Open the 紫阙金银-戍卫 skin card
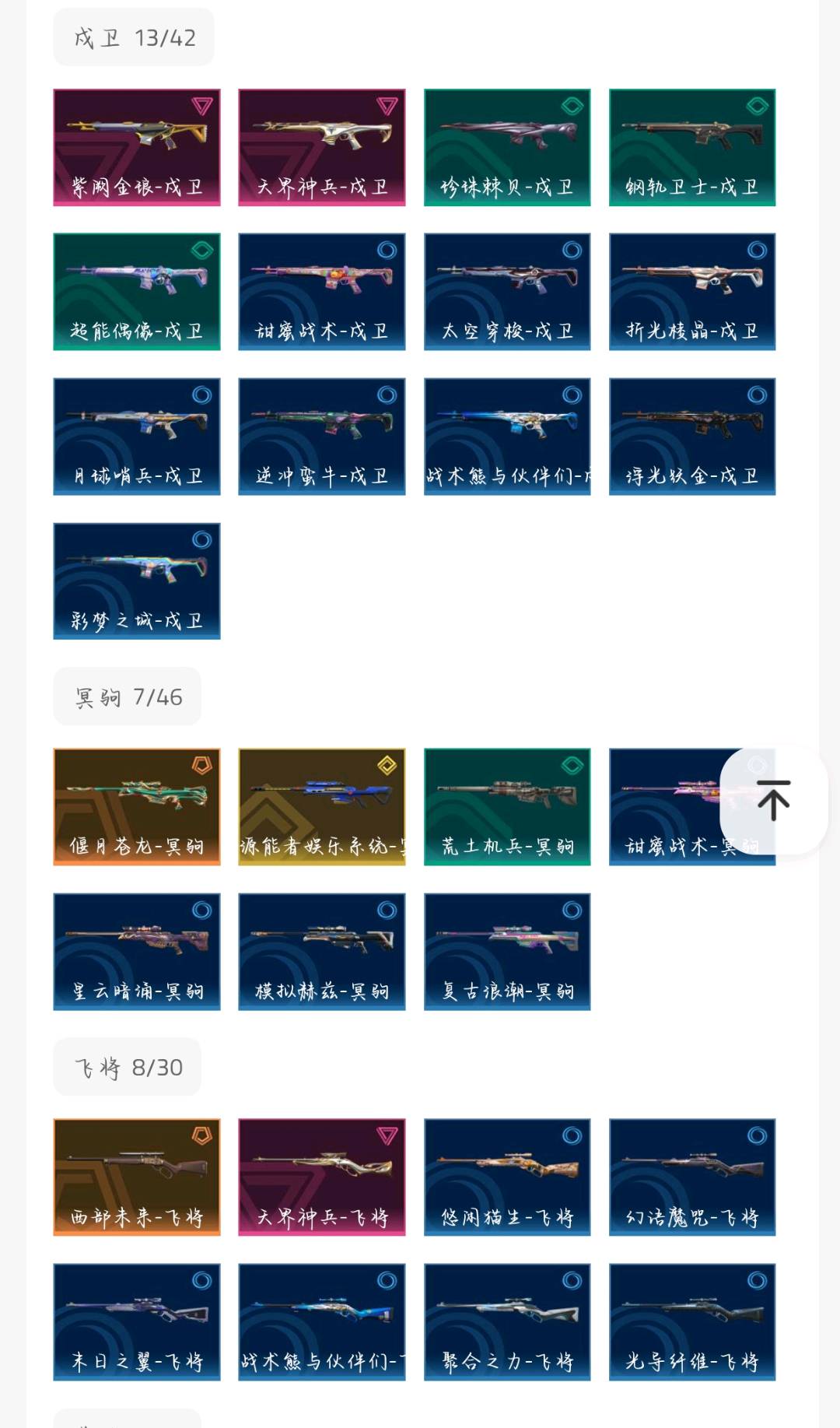 pyautogui.click(x=137, y=147)
